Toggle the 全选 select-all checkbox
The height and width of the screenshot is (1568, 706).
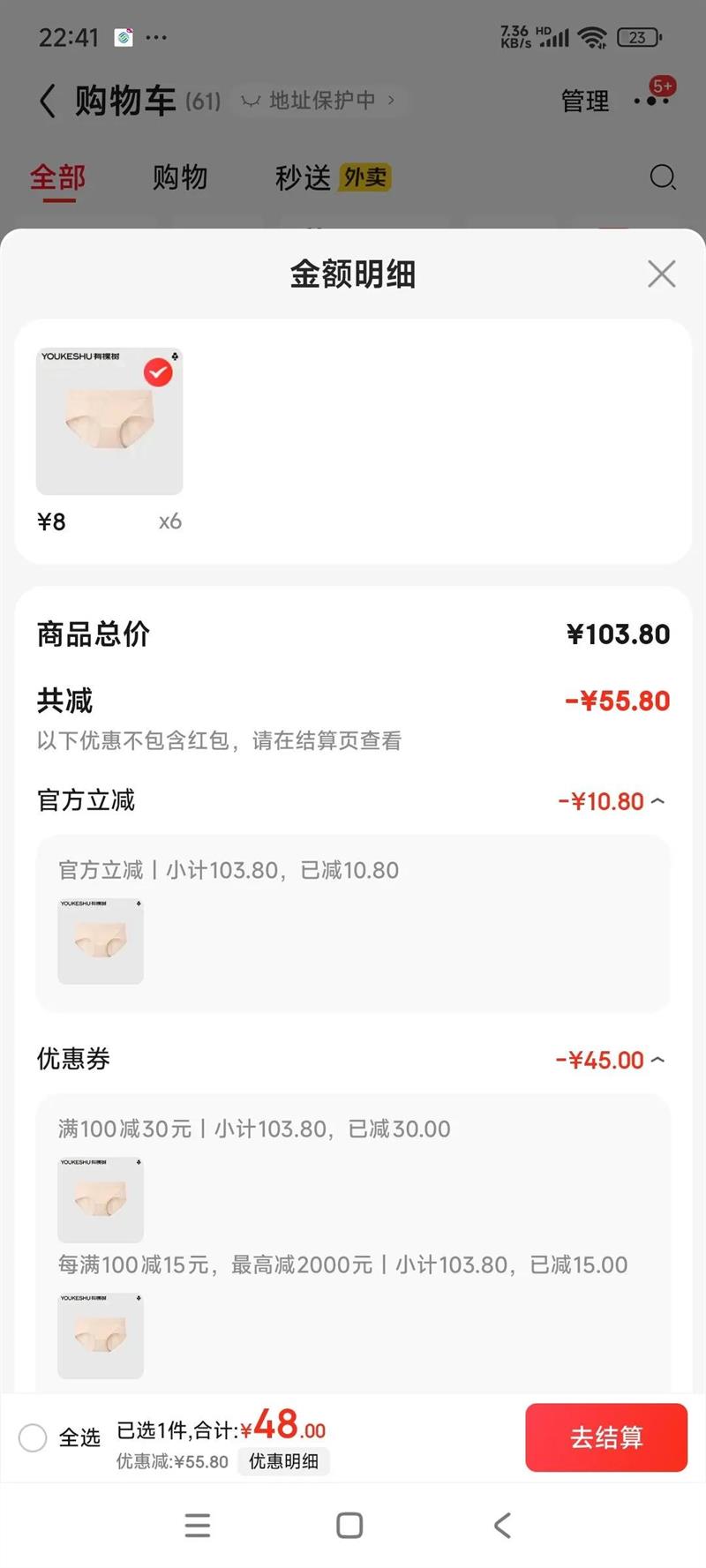click(33, 1437)
